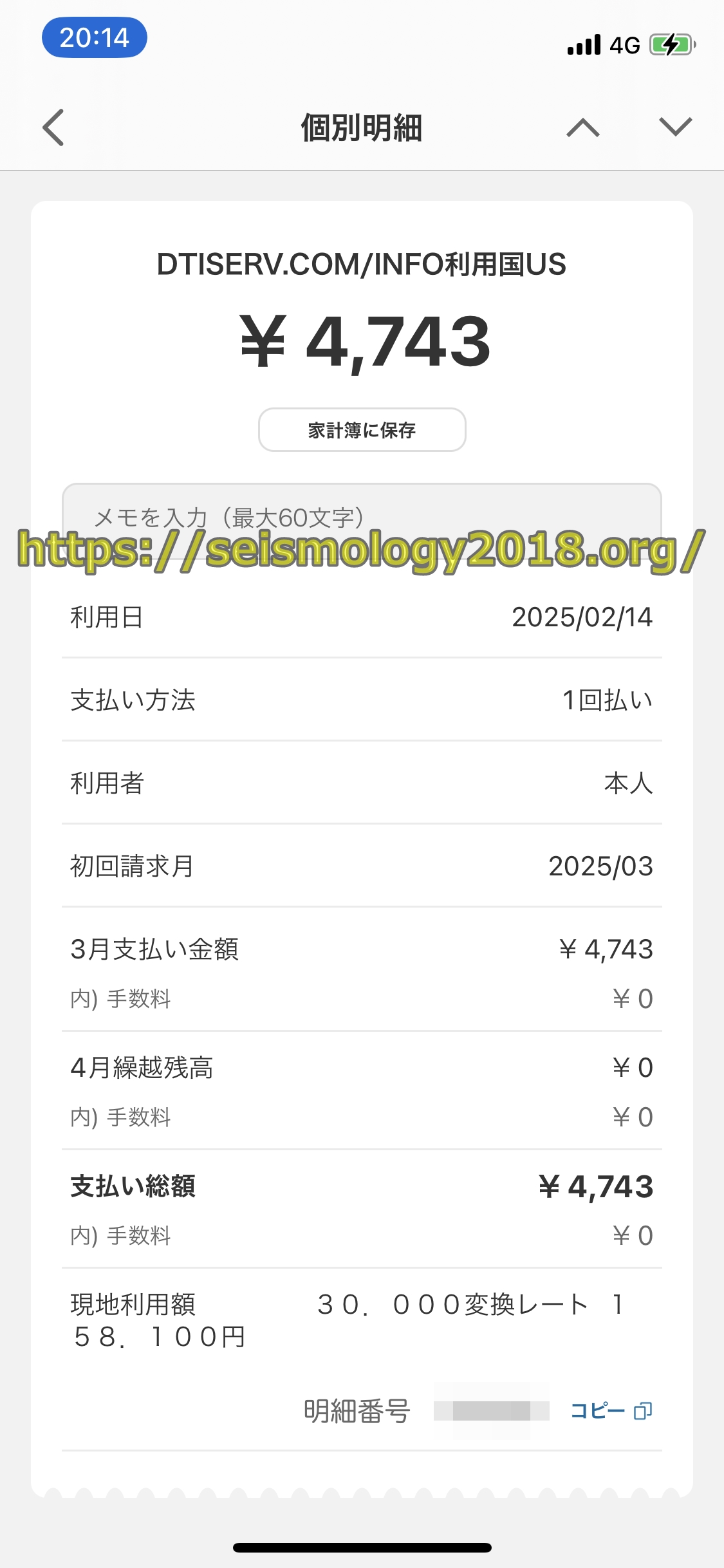The image size is (724, 1568).
Task: Tap 家計簿に保存 button
Action: pyautogui.click(x=362, y=430)
